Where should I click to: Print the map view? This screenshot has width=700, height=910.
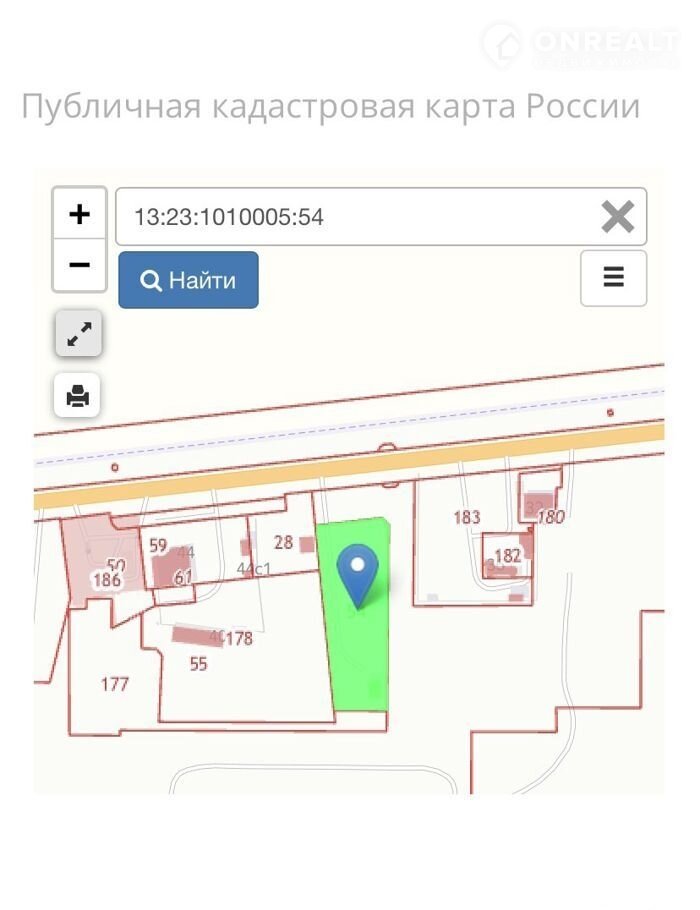[x=78, y=395]
